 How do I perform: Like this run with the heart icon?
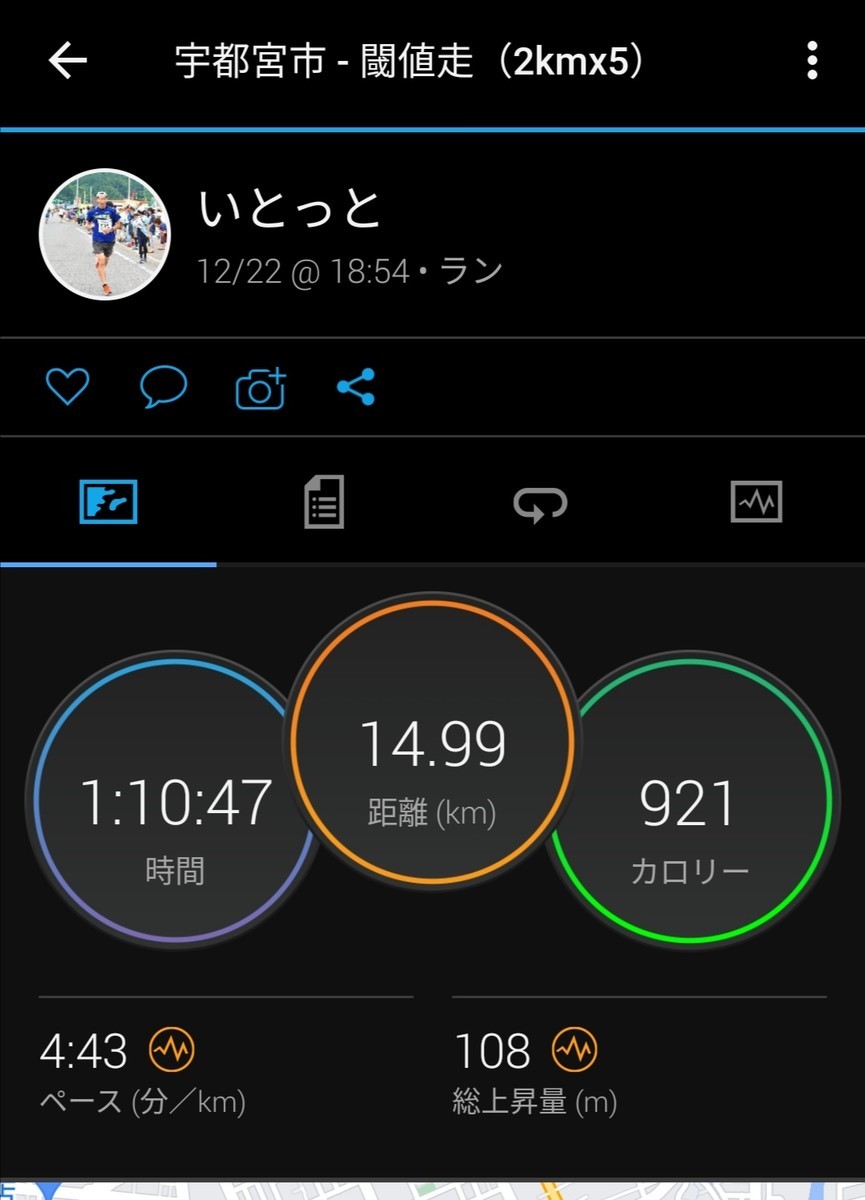click(68, 386)
